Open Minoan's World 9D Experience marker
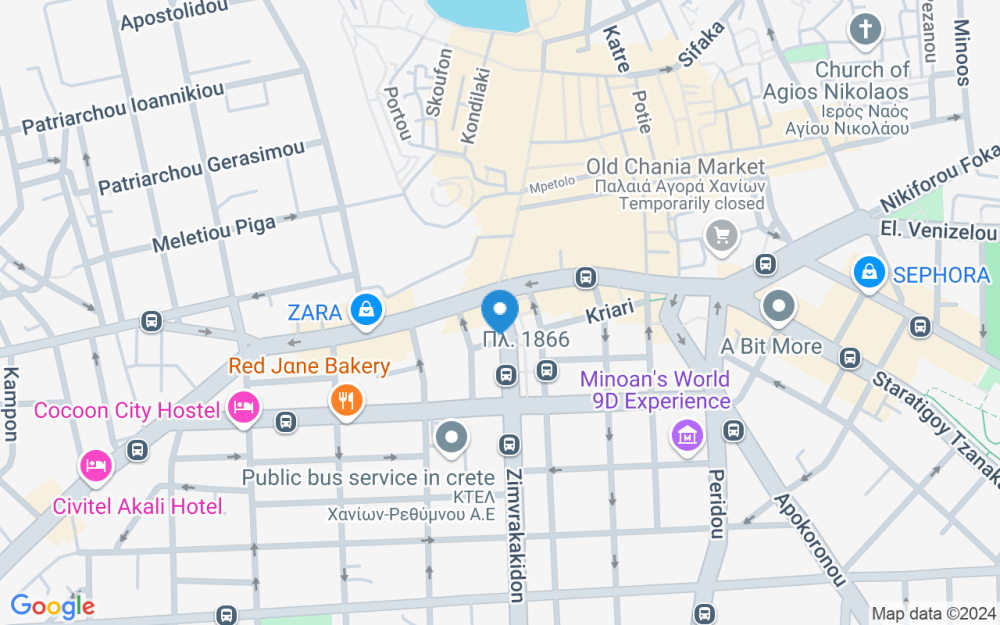The width and height of the screenshot is (1000, 625). 687,434
